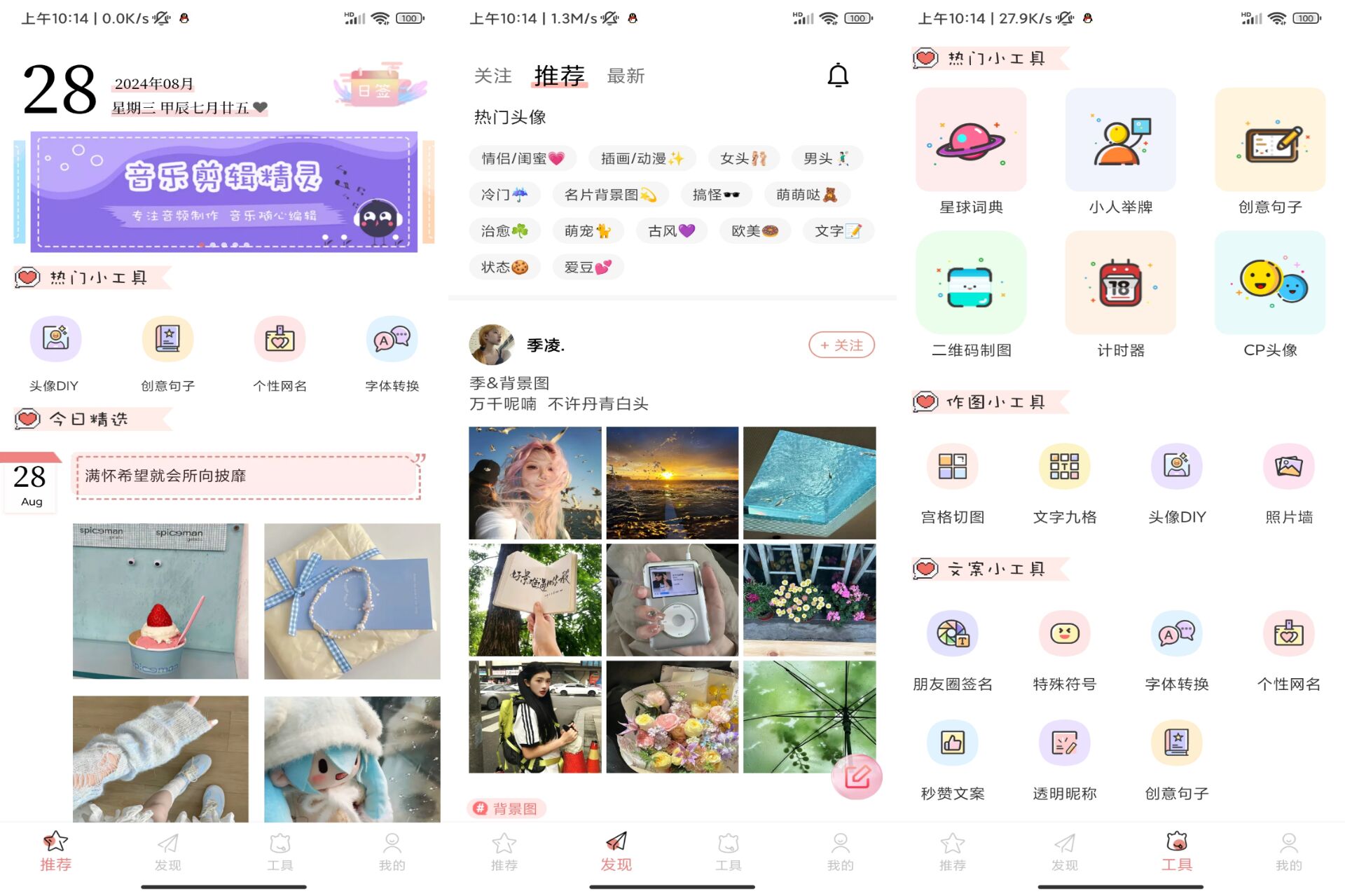Viewport: 1345px width, 896px height.
Task: Select the 情侣/闺蜜 avatar chip
Action: 522,158
